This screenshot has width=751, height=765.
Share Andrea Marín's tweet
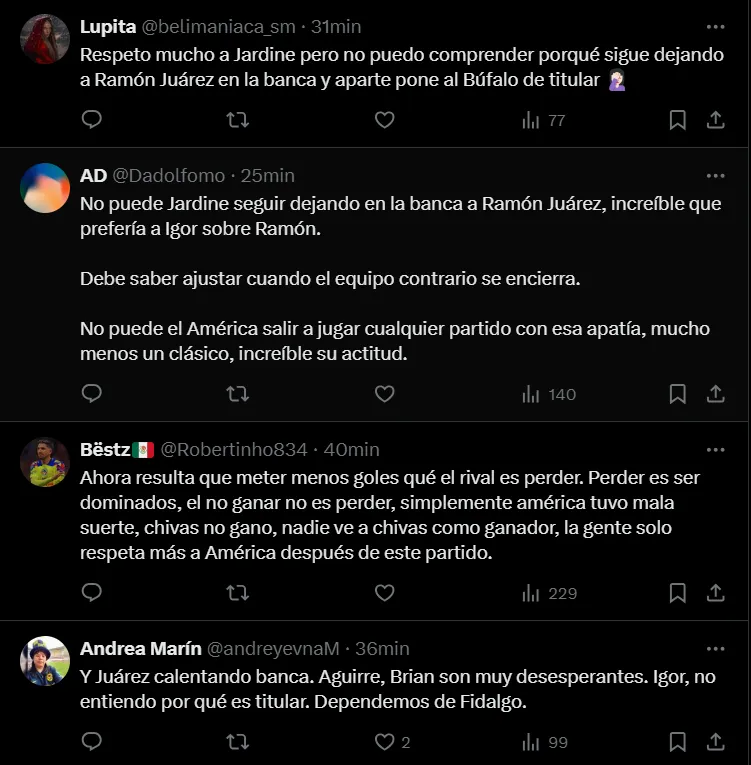tap(715, 742)
